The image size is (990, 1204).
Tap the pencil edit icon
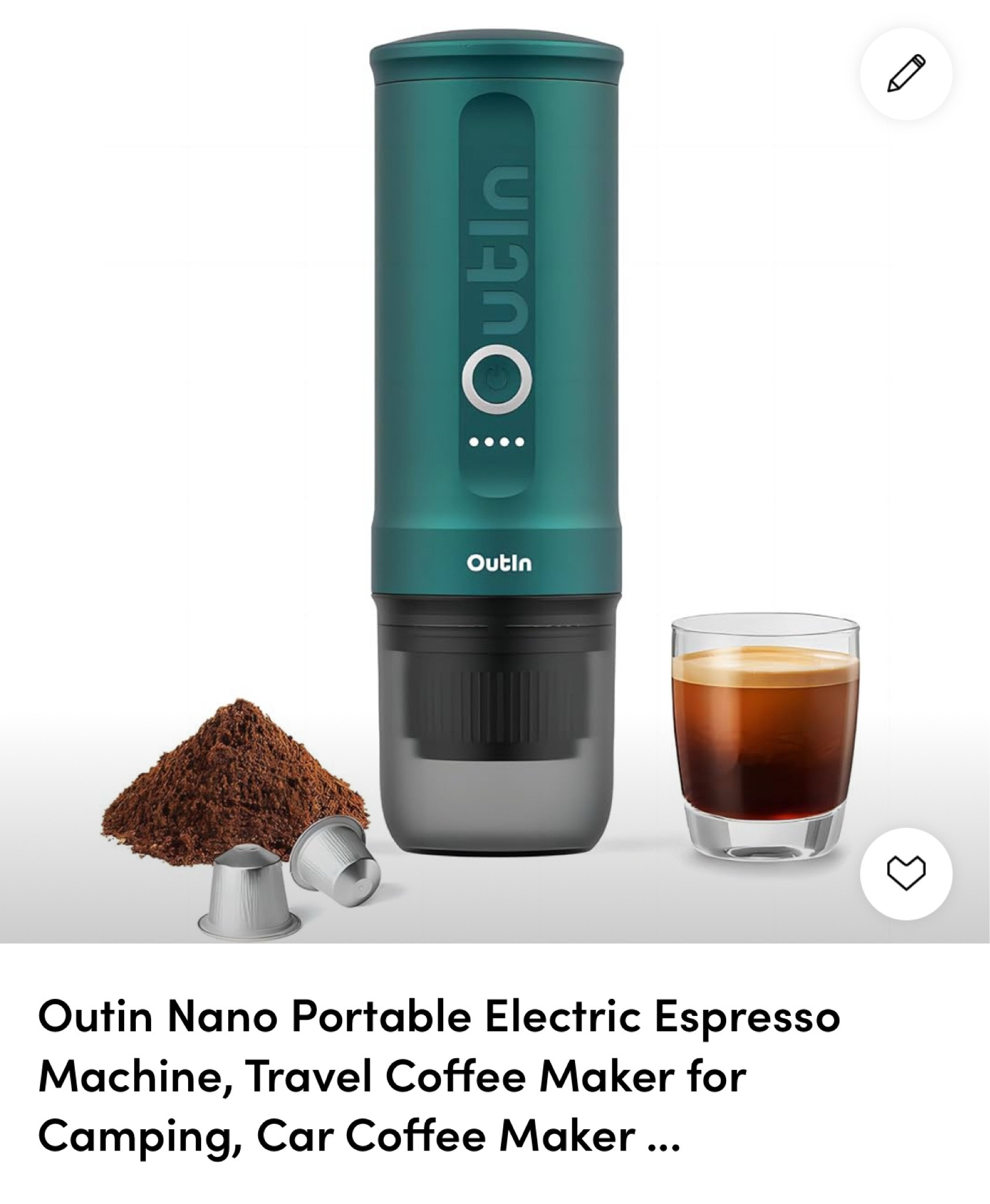coord(905,73)
